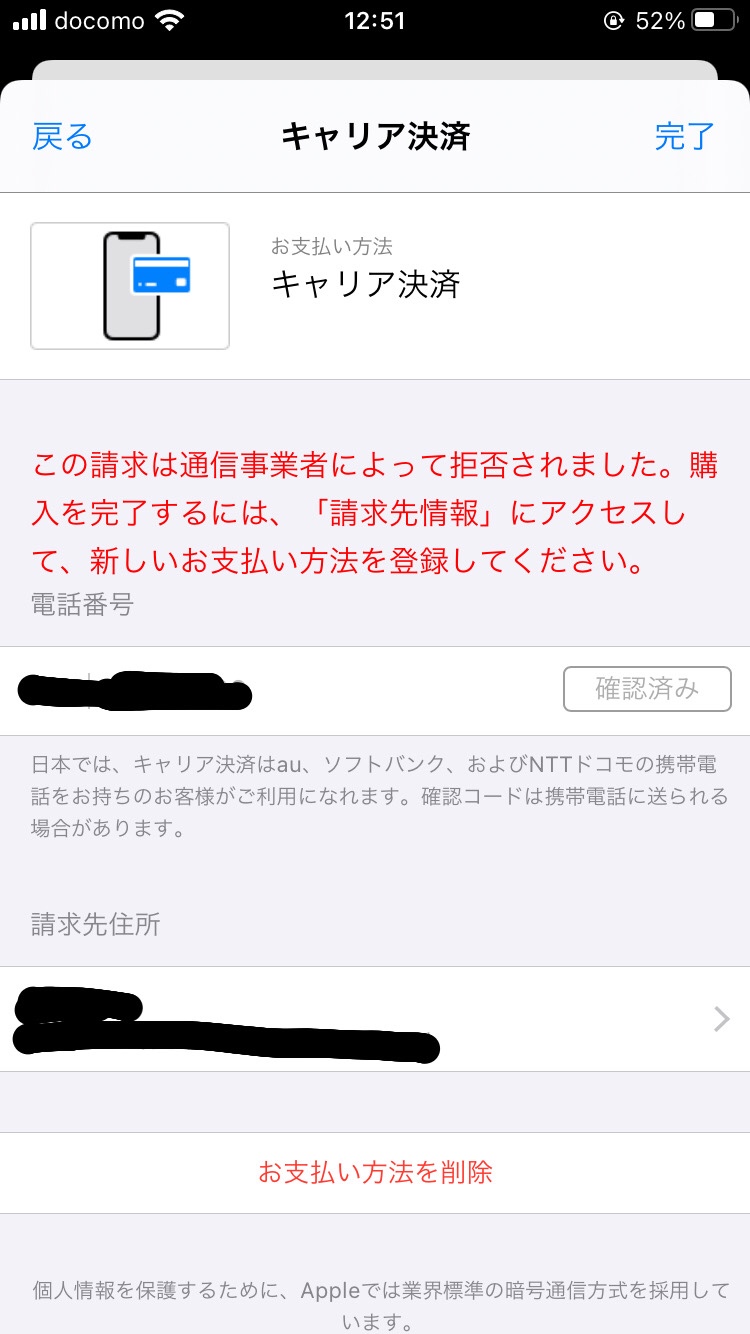Tap 戻る to go back
Screen dimensions: 750x1334
pyautogui.click(x=62, y=136)
